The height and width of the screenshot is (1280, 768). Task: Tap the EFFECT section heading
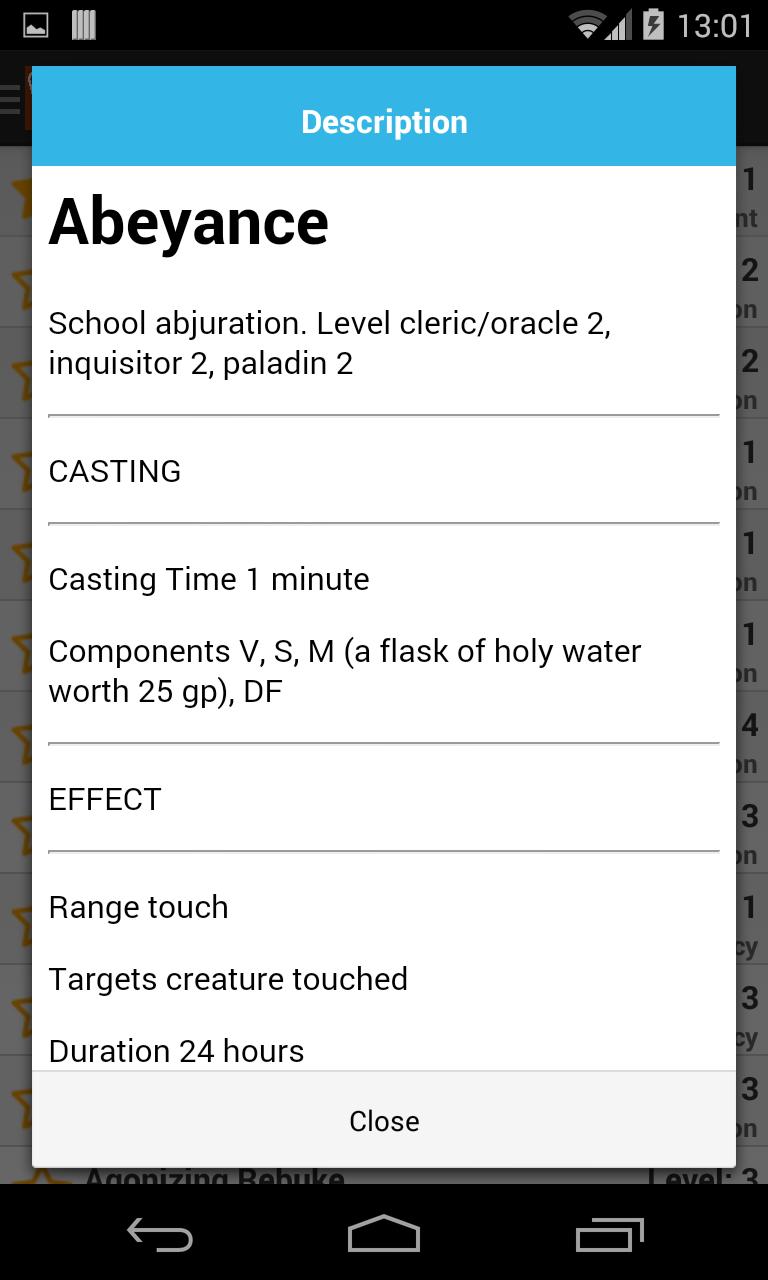(104, 799)
